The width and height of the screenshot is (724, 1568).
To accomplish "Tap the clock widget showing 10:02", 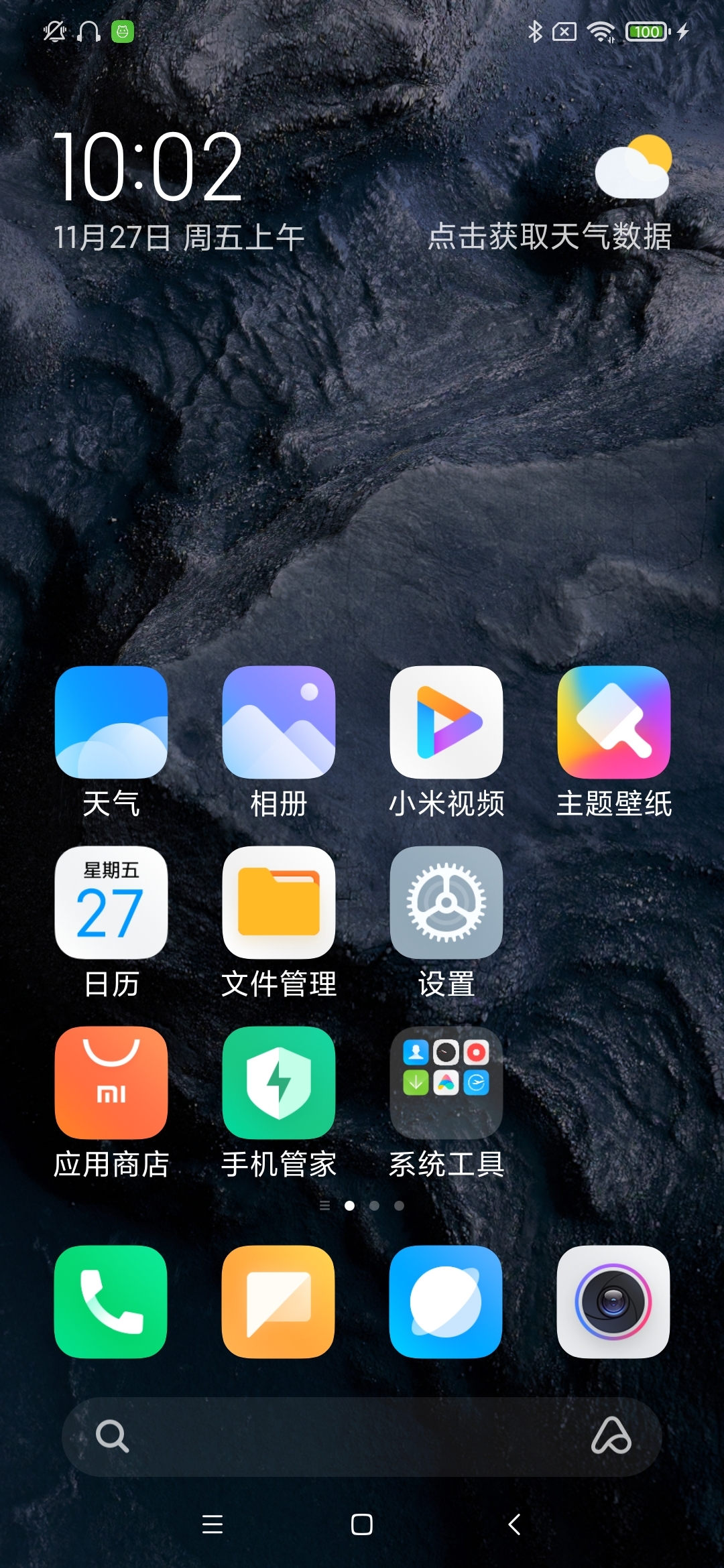I will 147,166.
